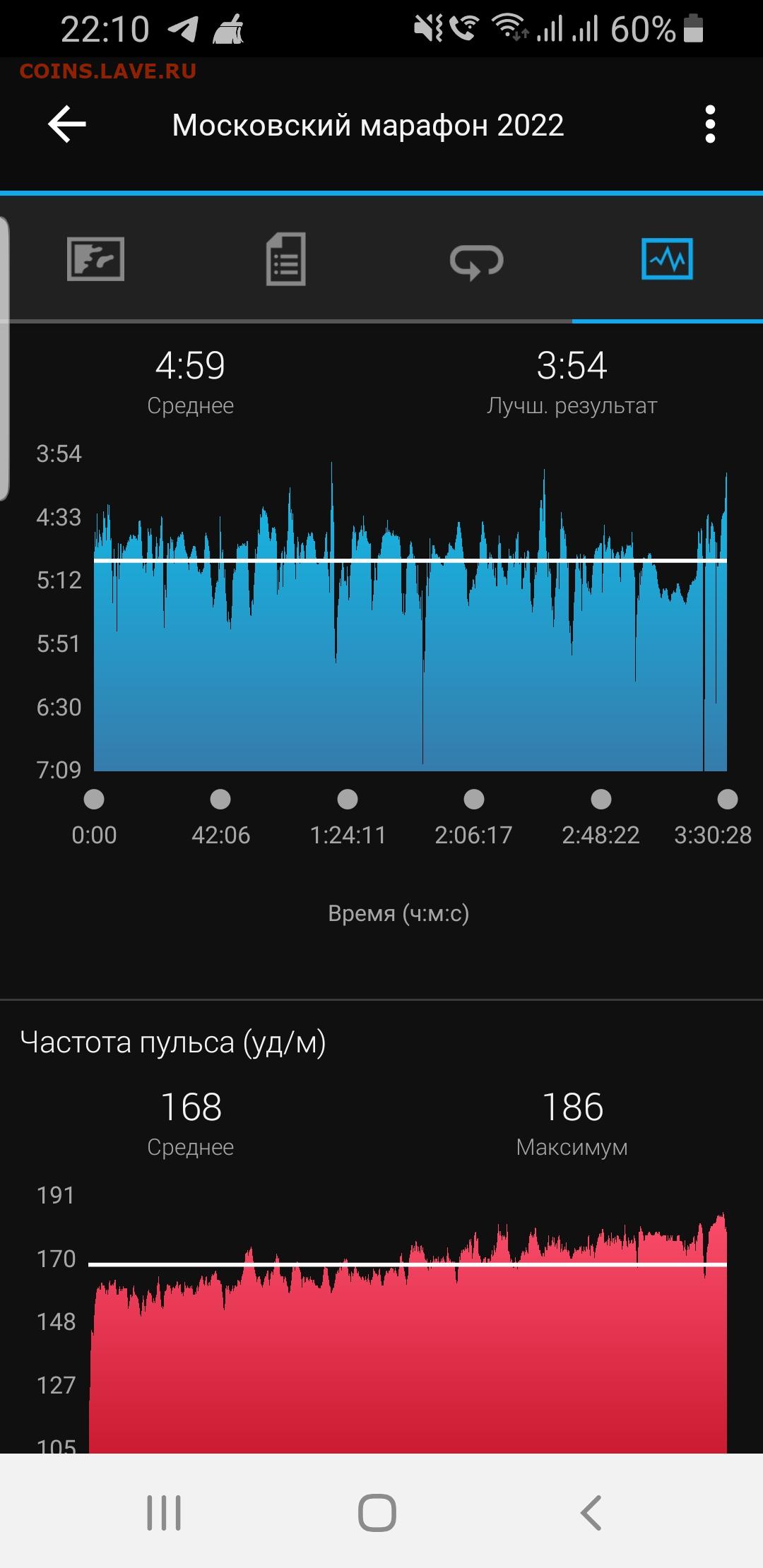Open the stats details list tab
Viewport: 763px width, 1568px height.
[285, 259]
